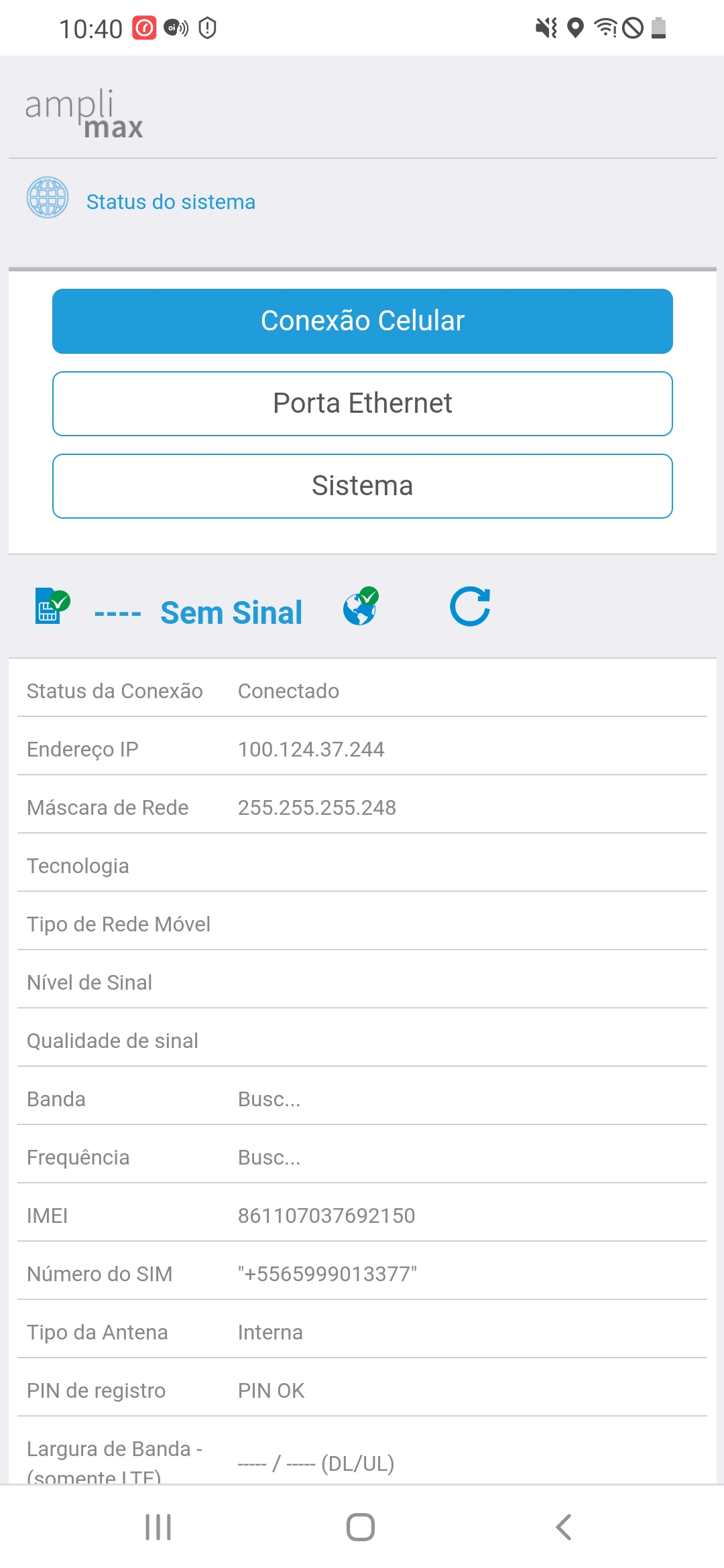Open recent apps from navigation bar

coord(158,1527)
